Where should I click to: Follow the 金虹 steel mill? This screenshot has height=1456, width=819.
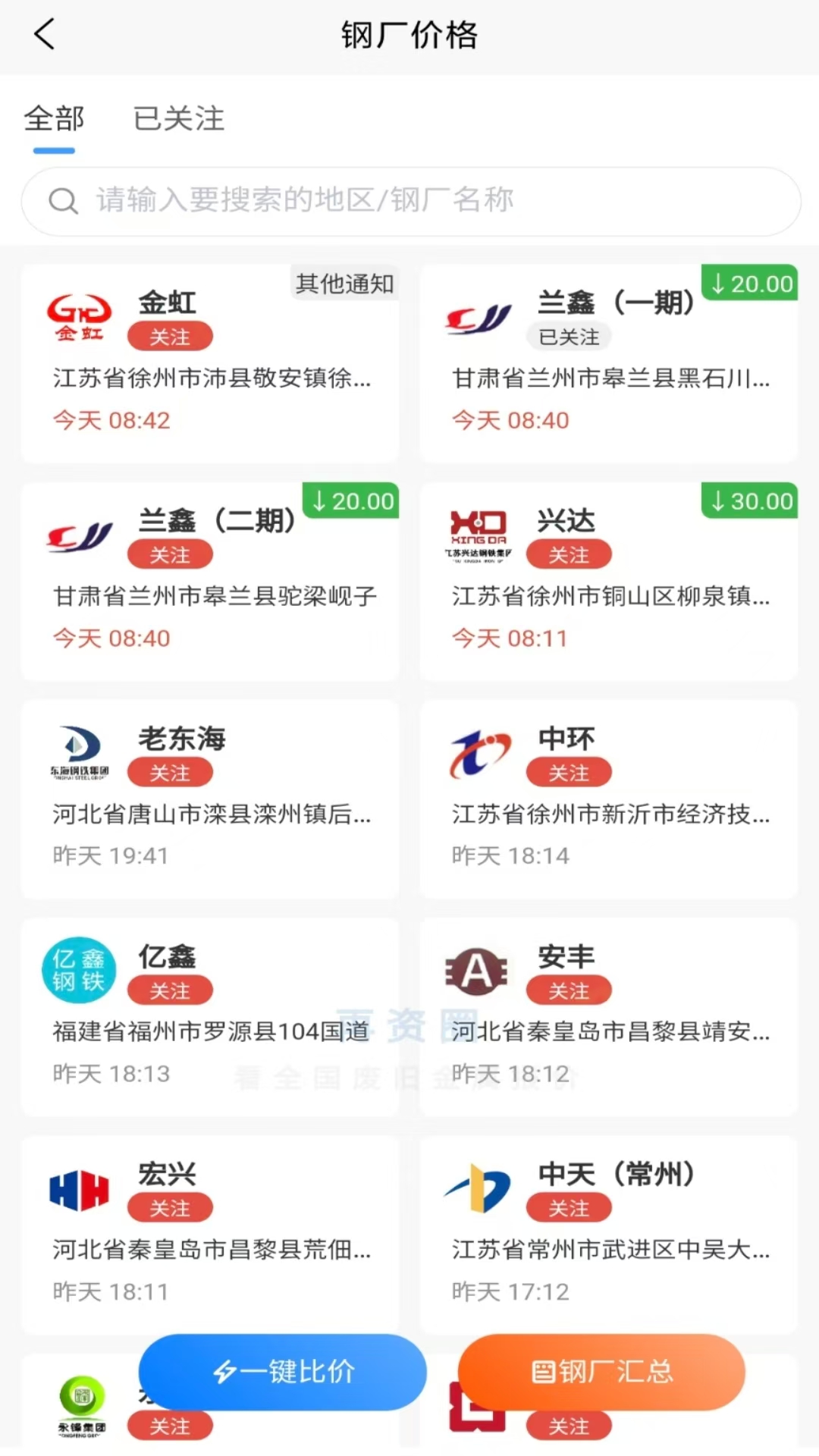(x=170, y=337)
